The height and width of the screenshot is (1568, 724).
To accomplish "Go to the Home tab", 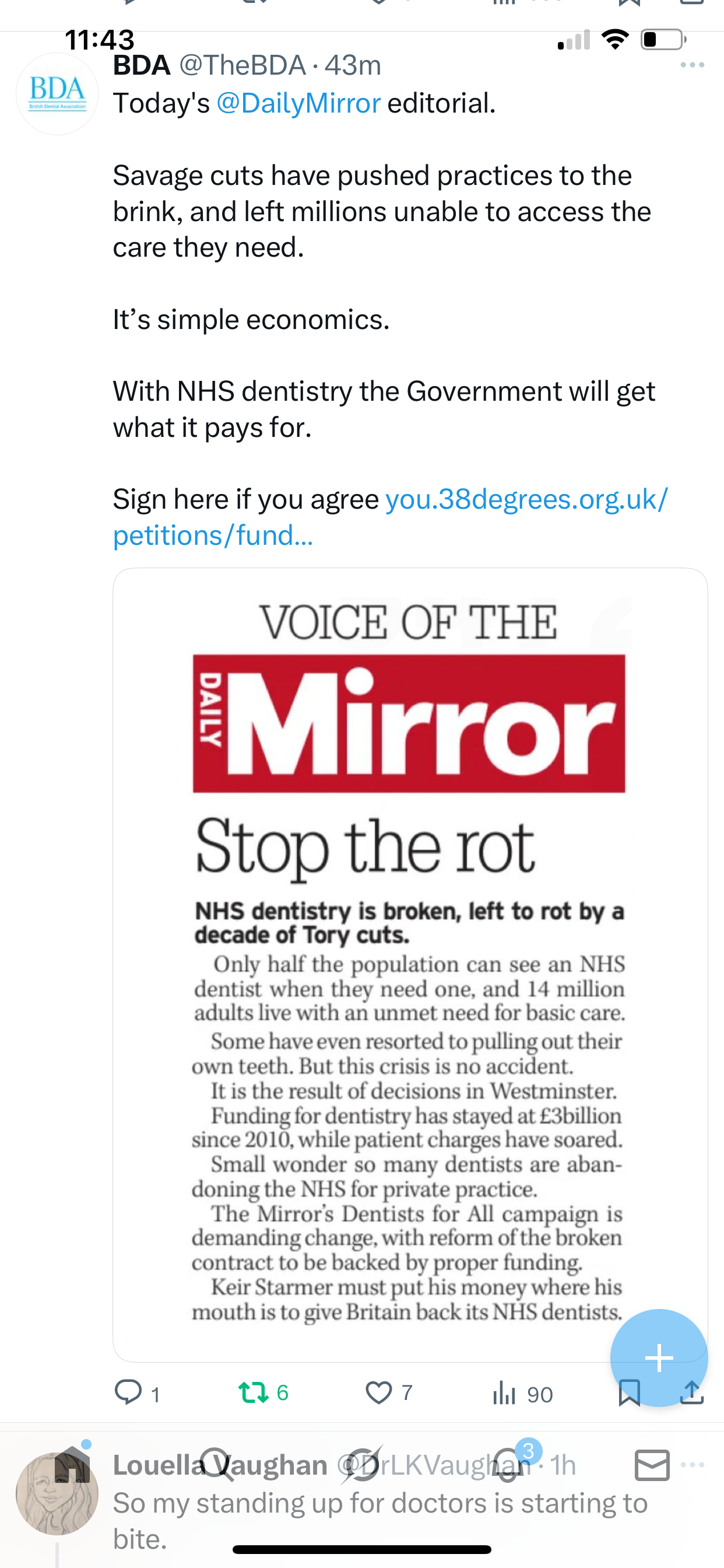I will click(x=72, y=1465).
